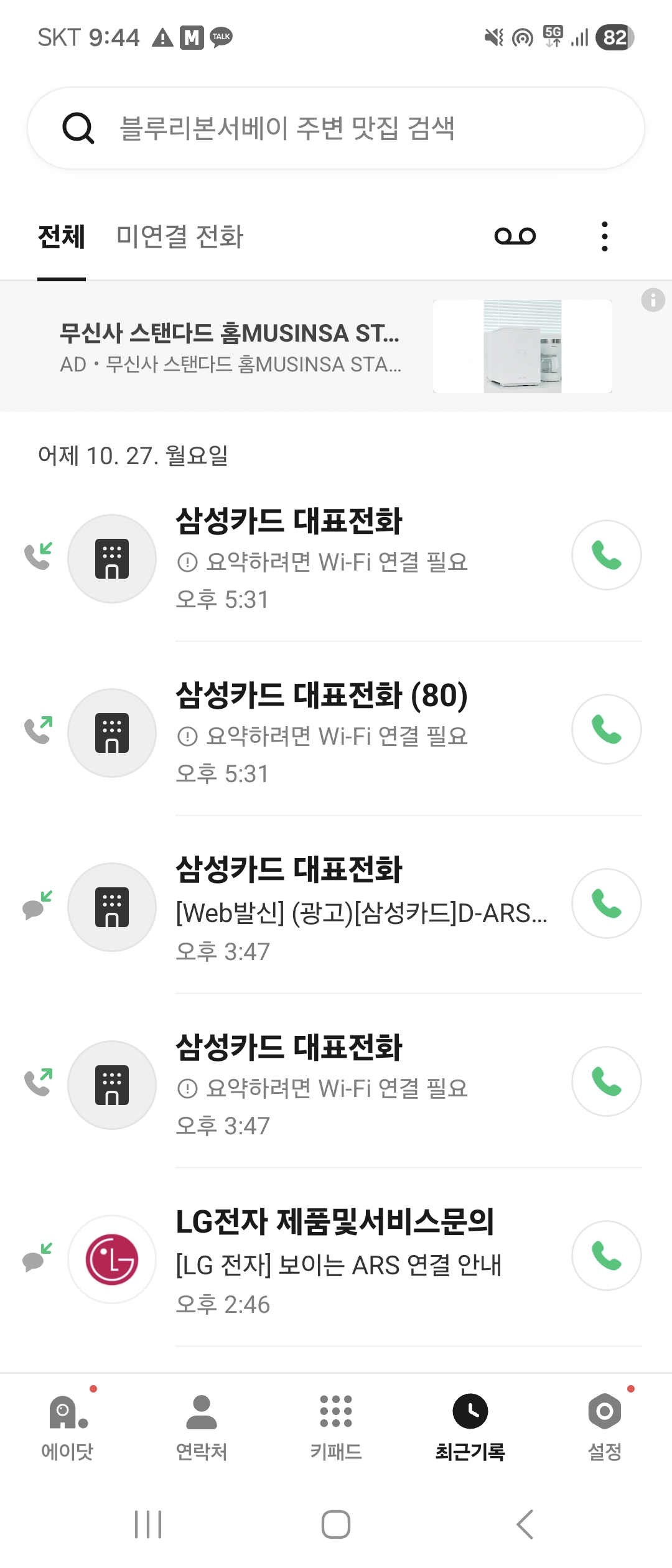
Task: Open the voicemail icon
Action: [x=515, y=236]
